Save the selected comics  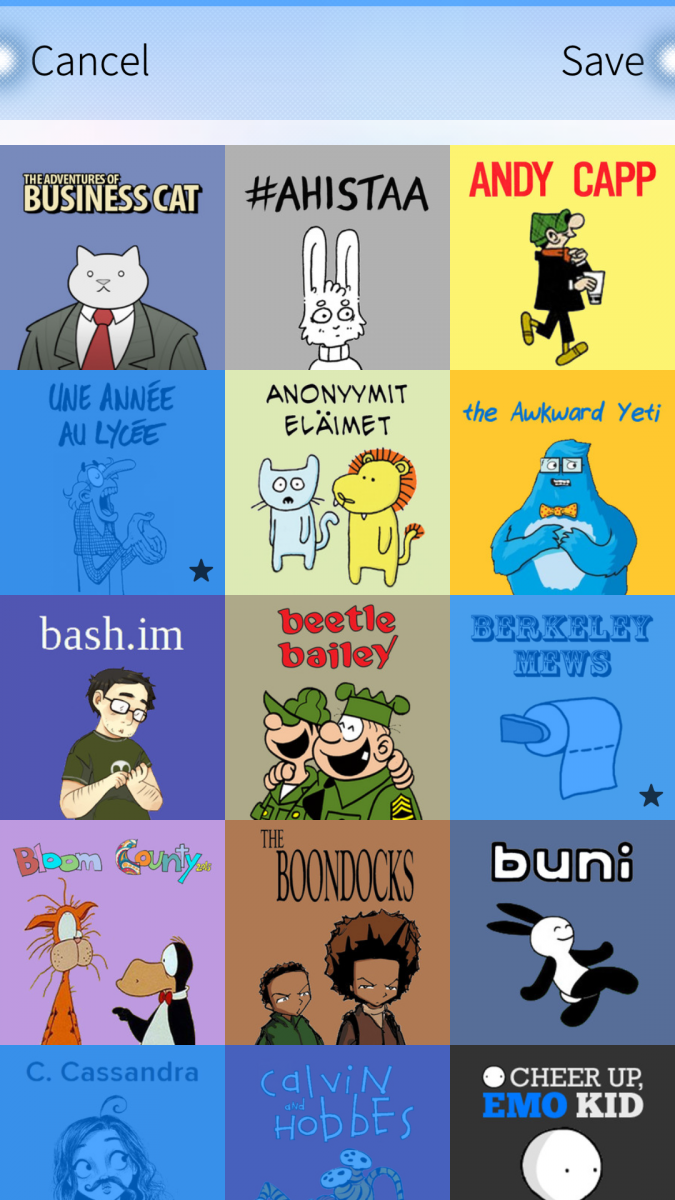(x=602, y=62)
